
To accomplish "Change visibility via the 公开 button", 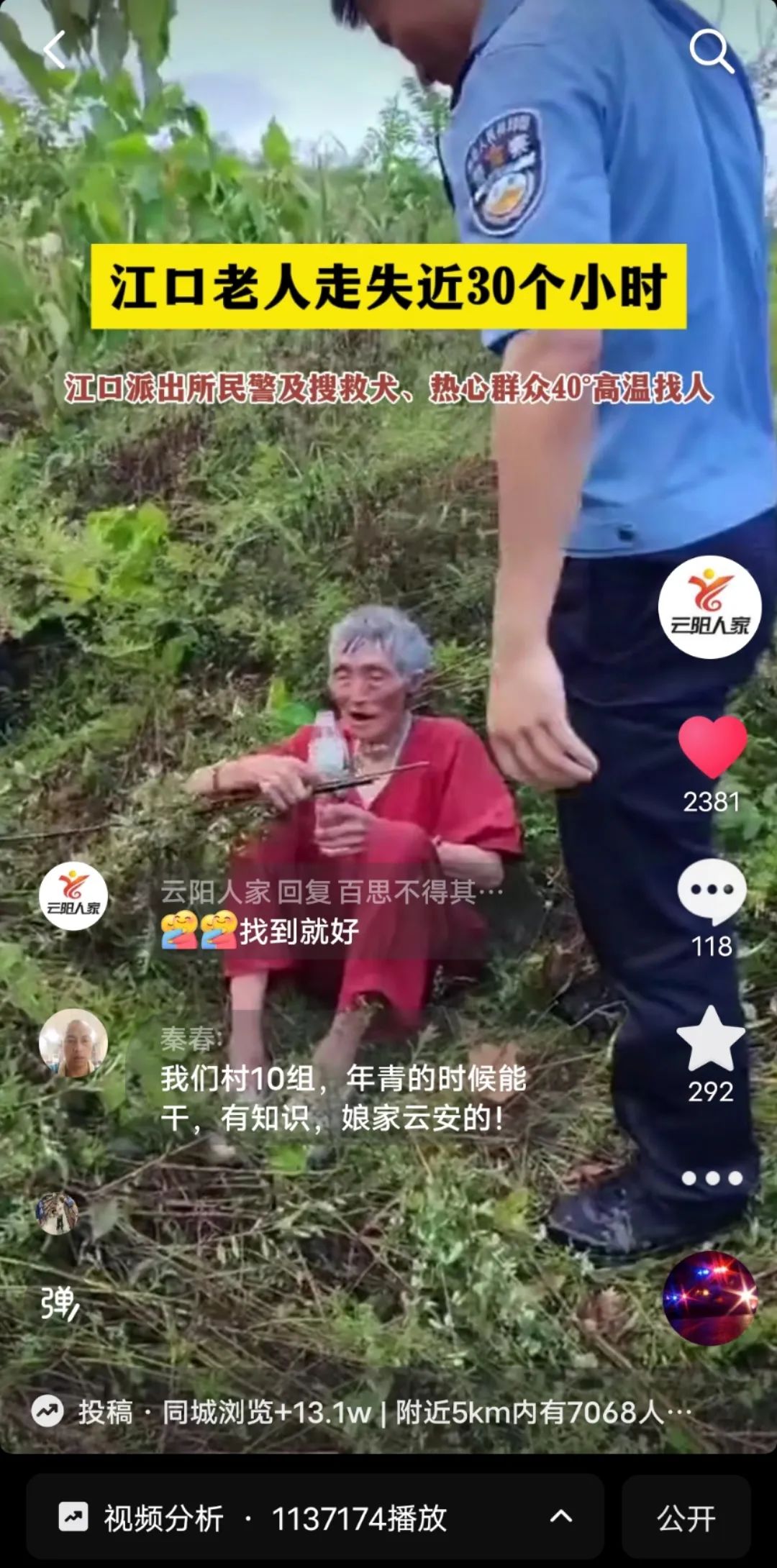I will coord(686,1518).
